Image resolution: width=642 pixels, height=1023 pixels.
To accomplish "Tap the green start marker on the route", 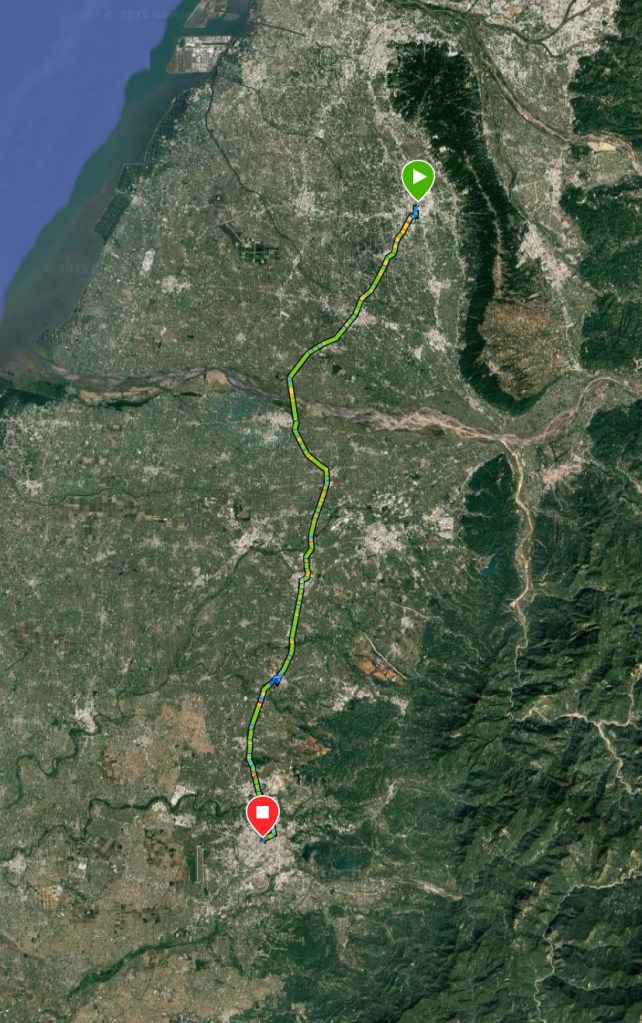I will (418, 181).
